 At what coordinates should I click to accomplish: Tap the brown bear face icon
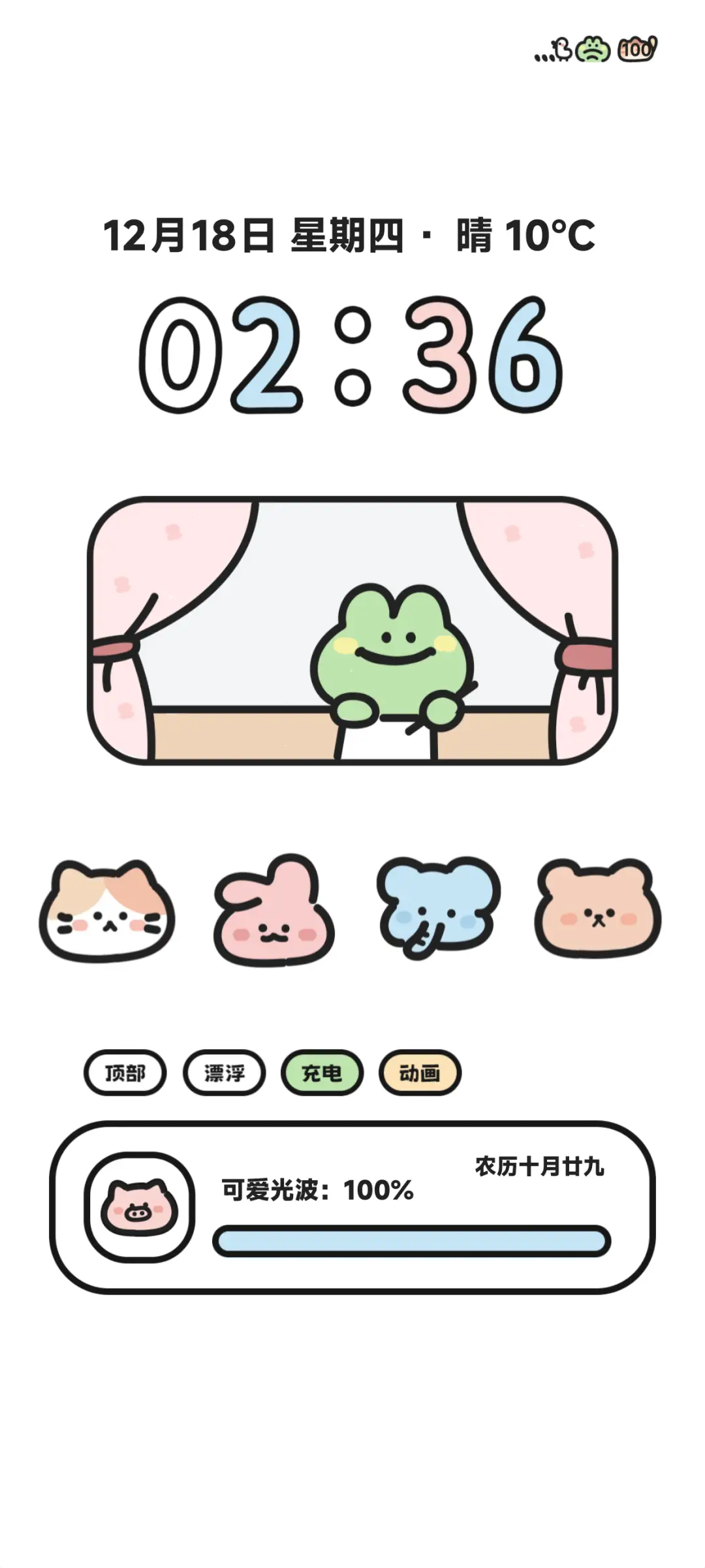597,910
